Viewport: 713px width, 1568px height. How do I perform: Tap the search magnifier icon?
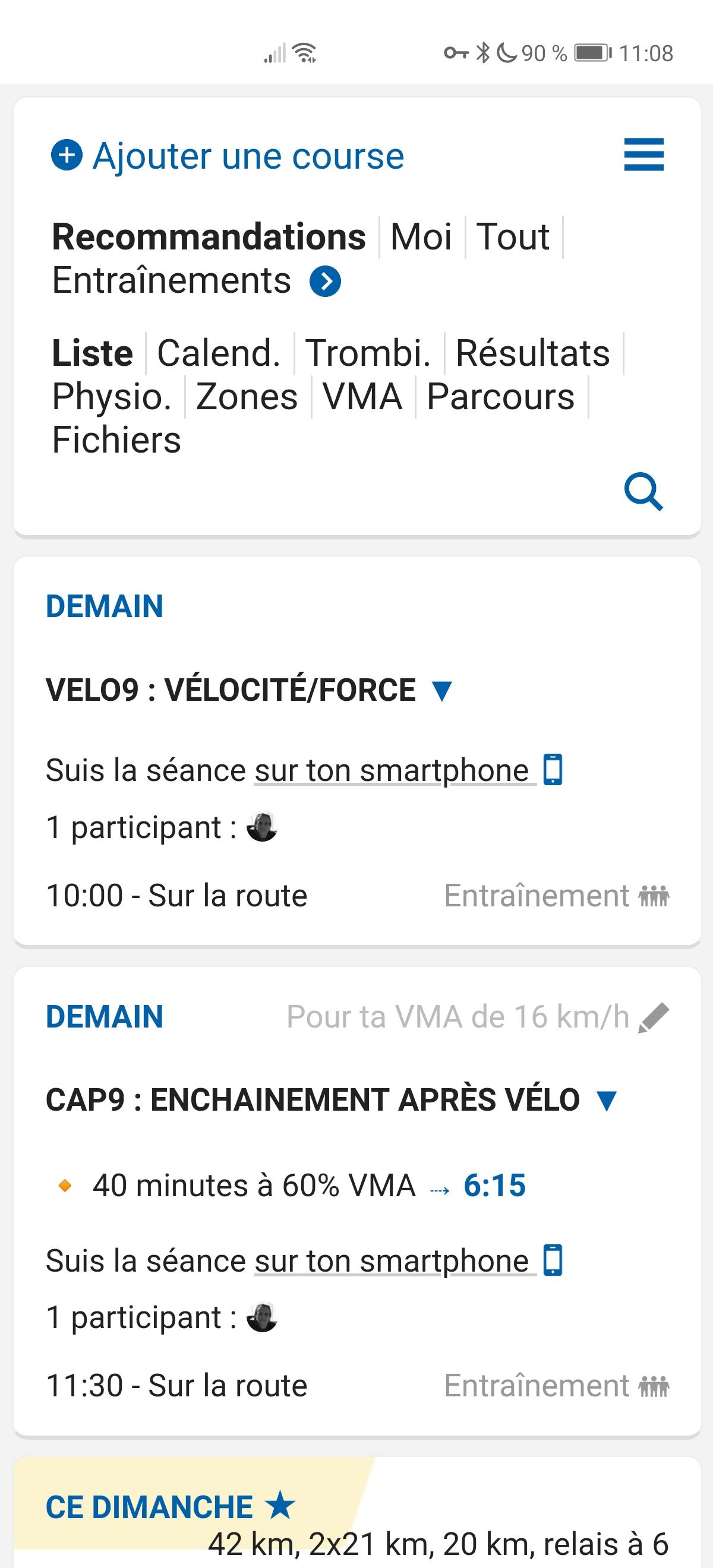coord(643,491)
